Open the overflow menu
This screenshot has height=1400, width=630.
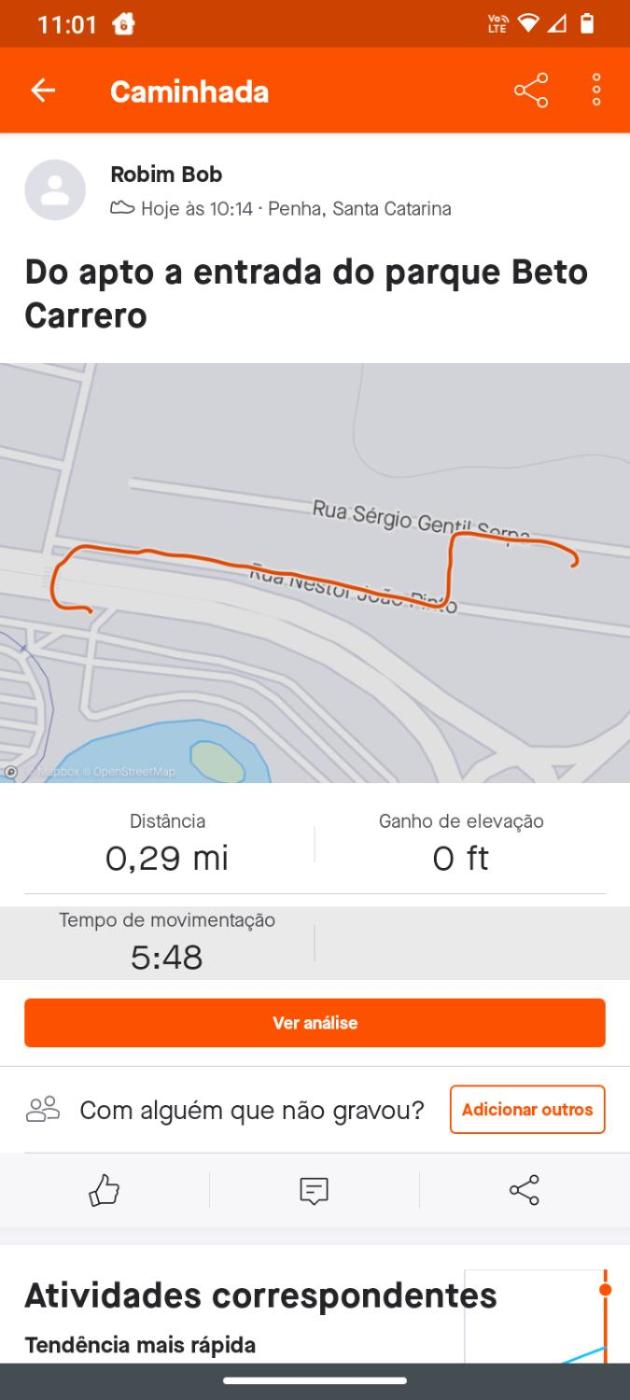[x=596, y=91]
